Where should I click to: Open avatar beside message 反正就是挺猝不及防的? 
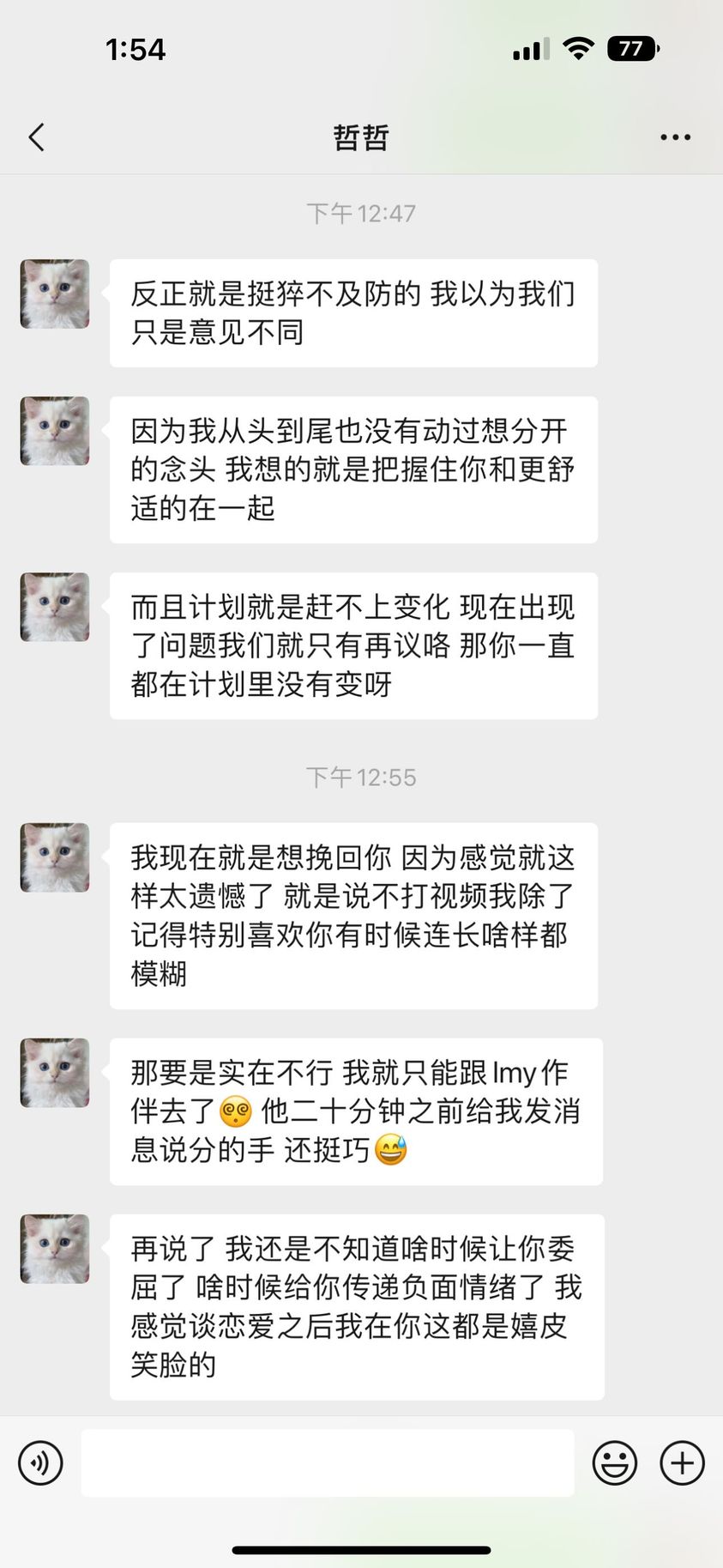pos(55,294)
